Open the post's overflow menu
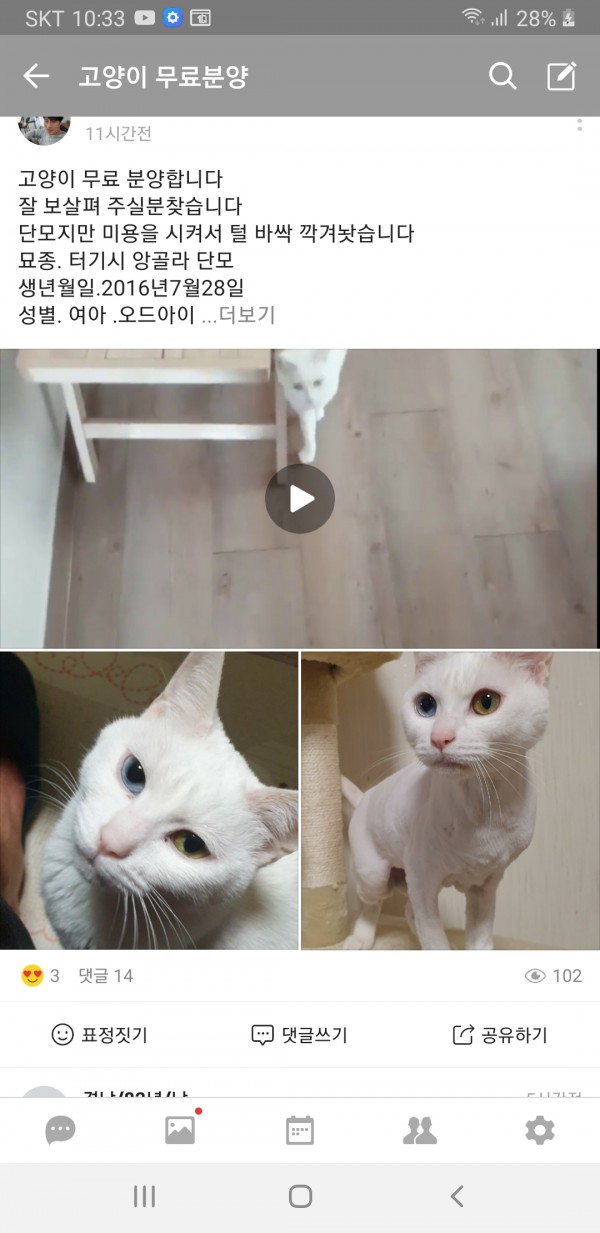The height and width of the screenshot is (1233, 600). [x=579, y=125]
